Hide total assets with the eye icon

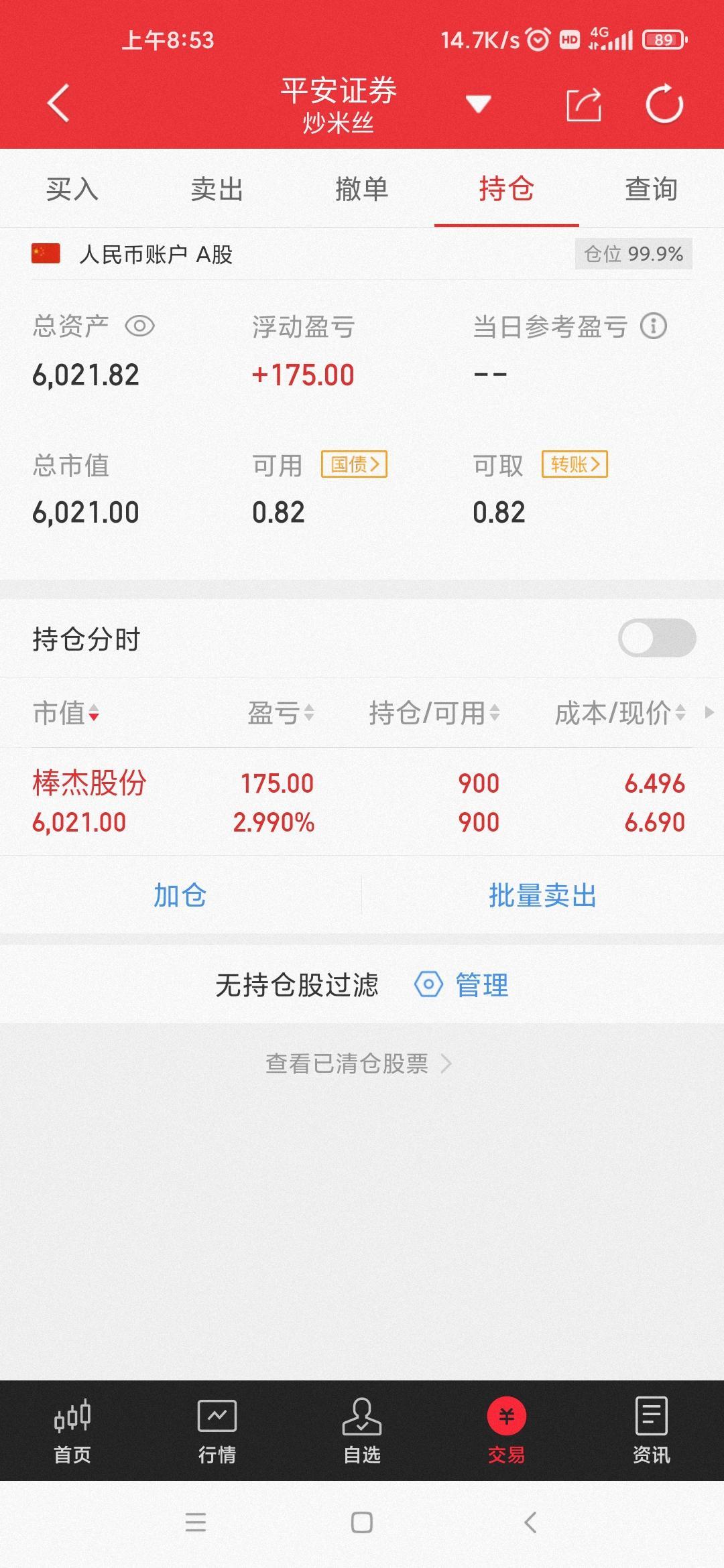coord(139,326)
